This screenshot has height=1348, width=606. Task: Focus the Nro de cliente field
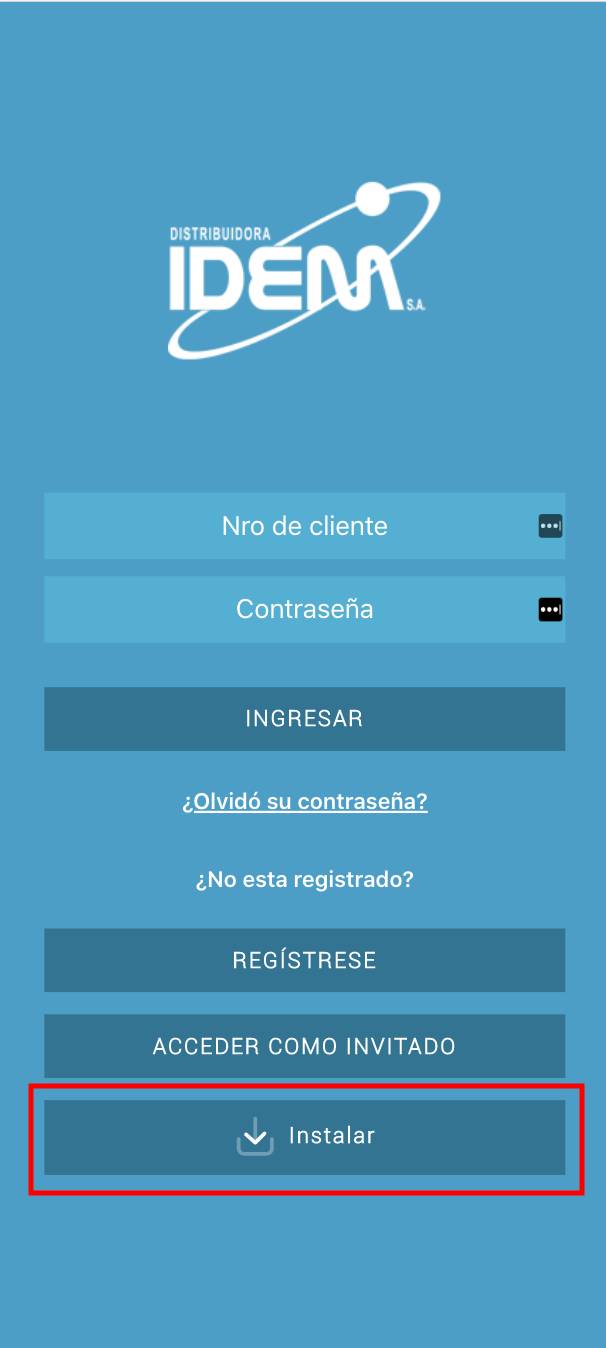click(304, 526)
